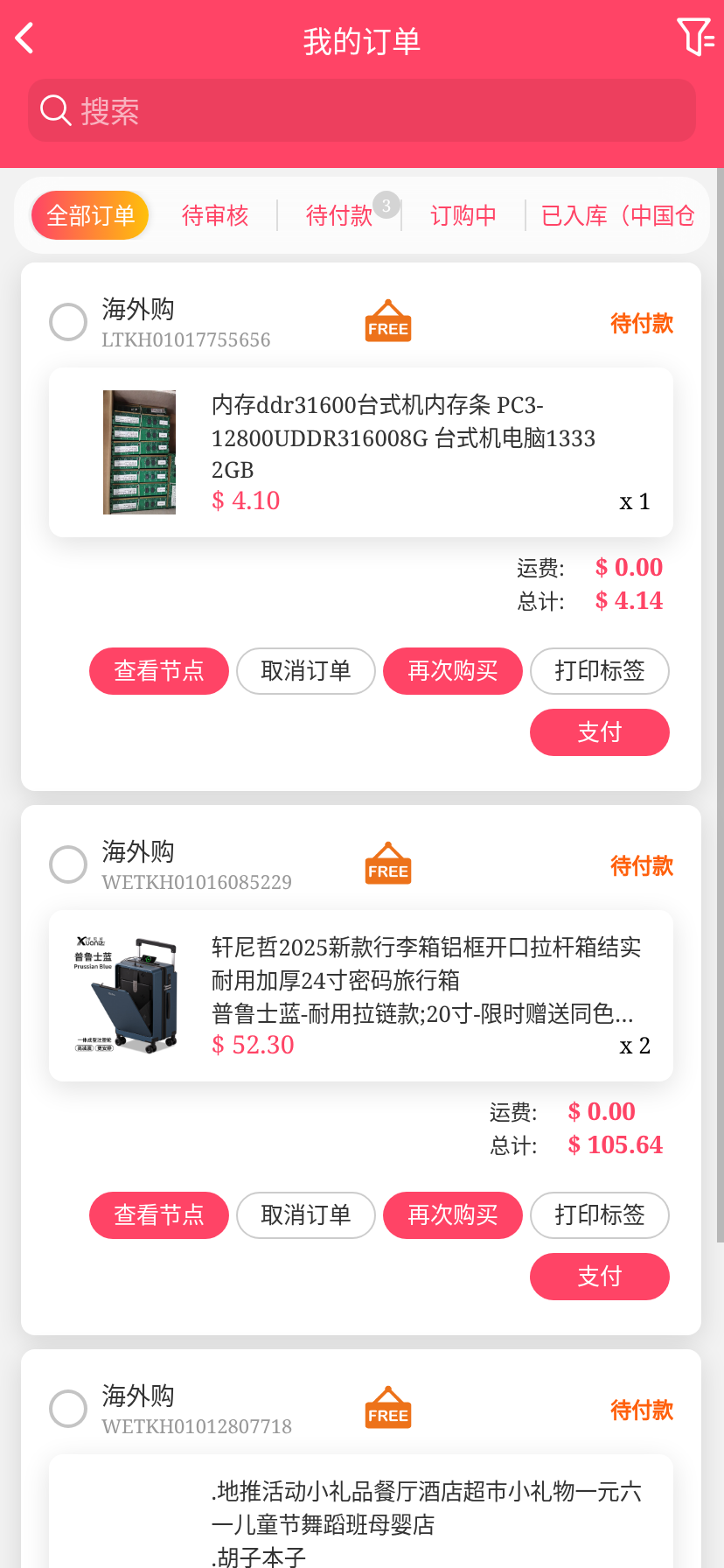This screenshot has height=1568, width=724.
Task: Select order WETKH01012807718
Action: (x=68, y=1409)
